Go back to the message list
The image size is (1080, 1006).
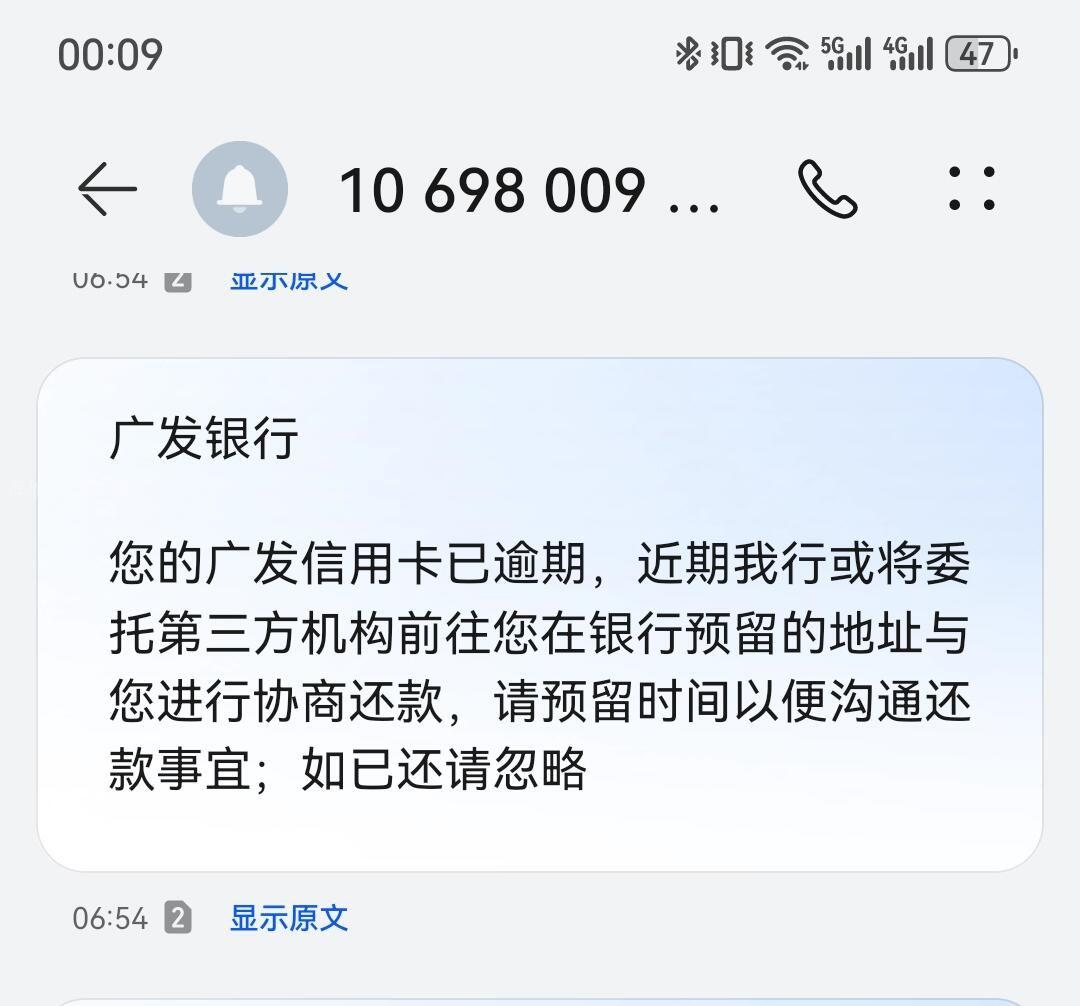107,189
